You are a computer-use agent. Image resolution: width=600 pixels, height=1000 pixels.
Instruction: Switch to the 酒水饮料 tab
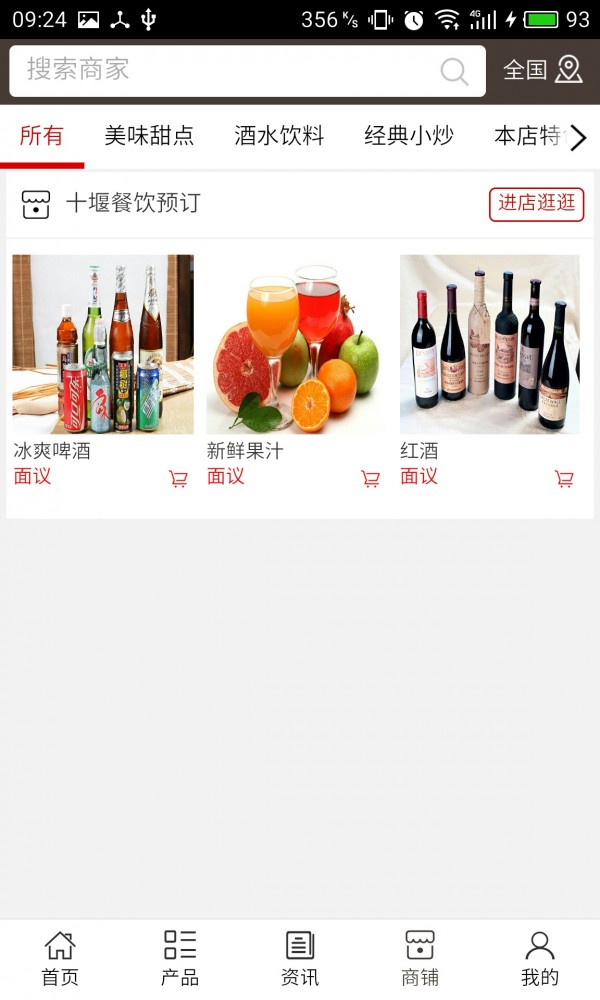(279, 136)
